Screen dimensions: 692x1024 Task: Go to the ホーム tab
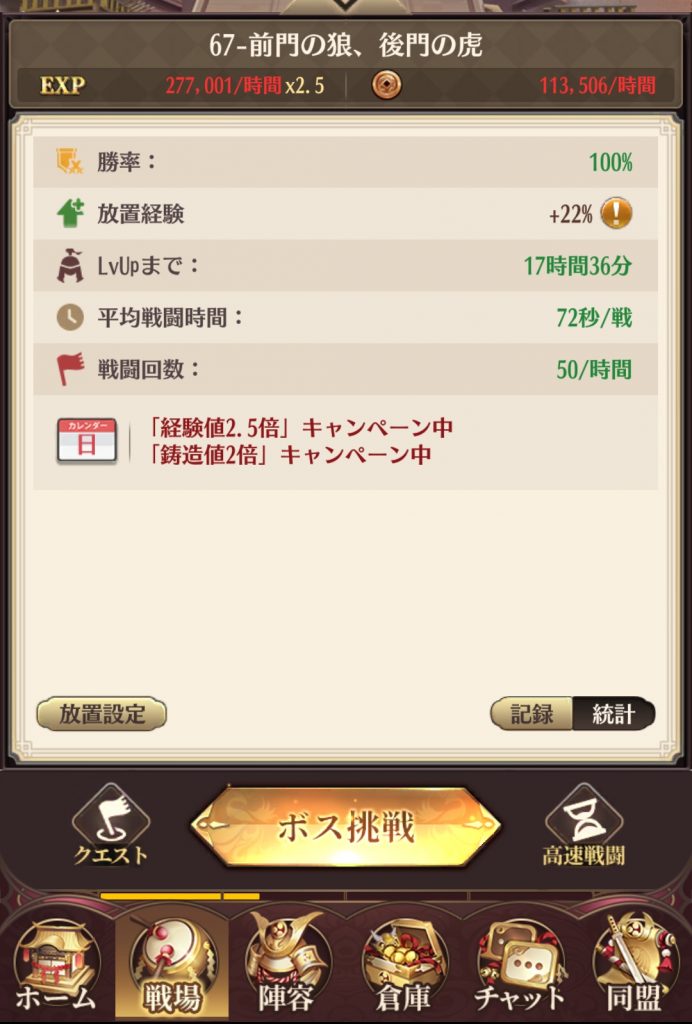(56, 966)
